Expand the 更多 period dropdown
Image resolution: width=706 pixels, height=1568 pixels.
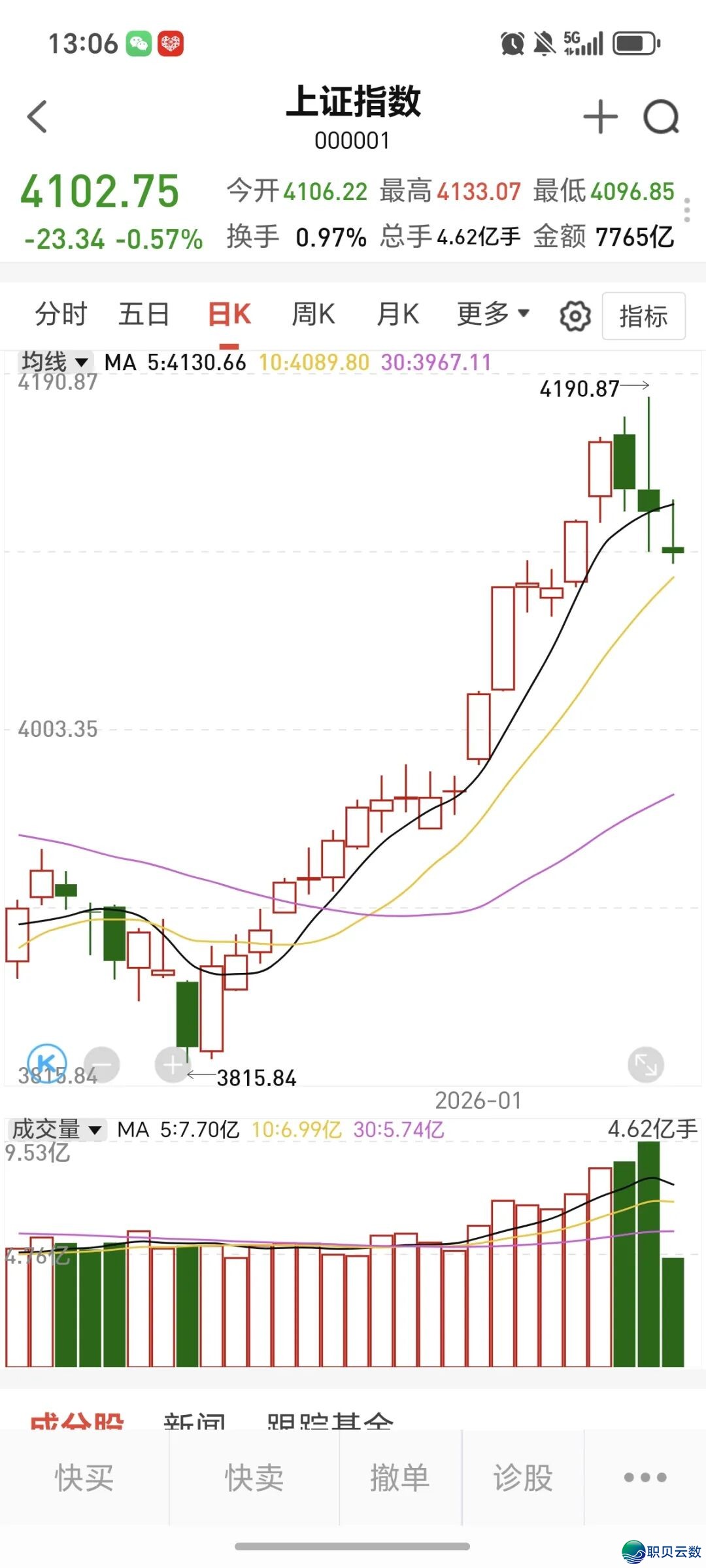click(x=493, y=315)
